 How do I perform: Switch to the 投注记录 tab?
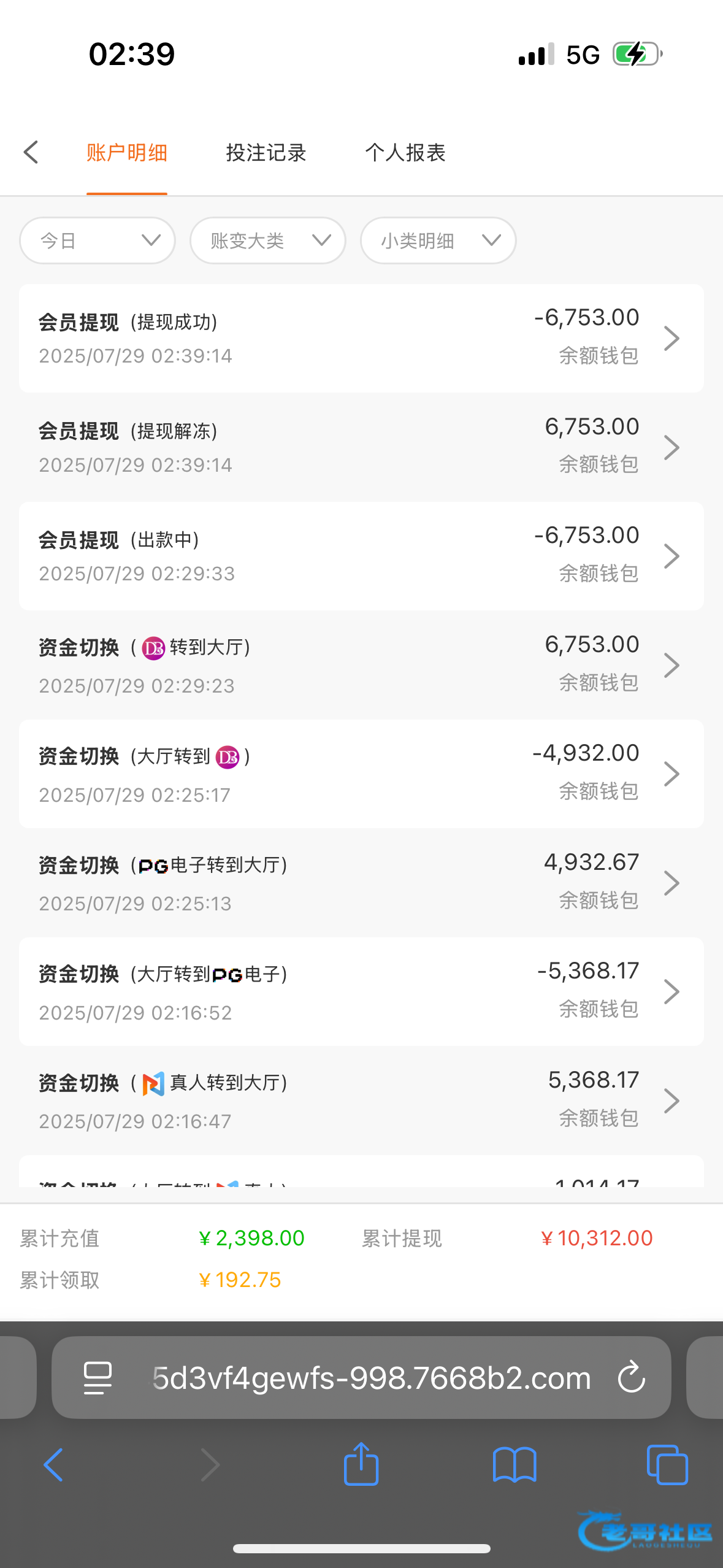click(x=266, y=152)
